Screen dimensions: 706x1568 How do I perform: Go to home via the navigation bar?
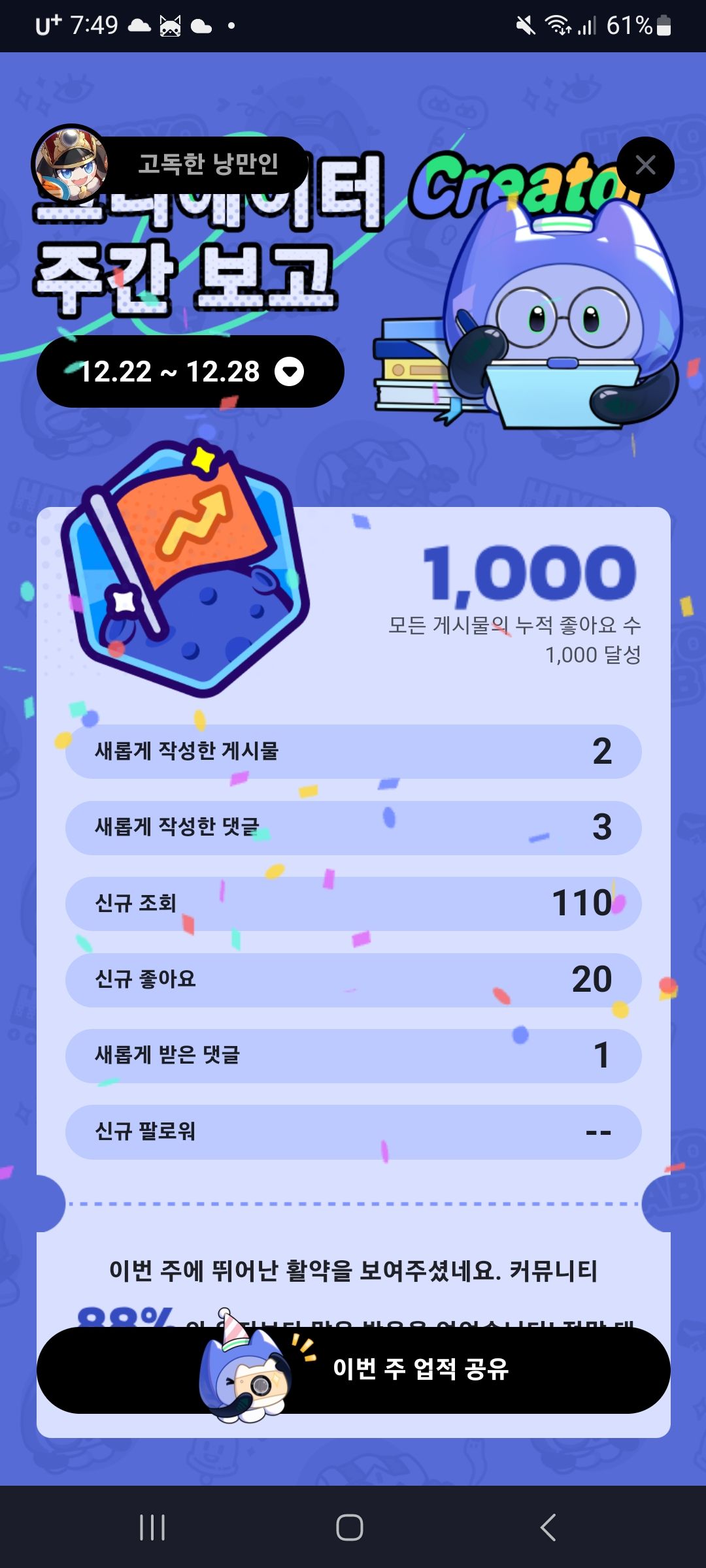pos(350,1527)
